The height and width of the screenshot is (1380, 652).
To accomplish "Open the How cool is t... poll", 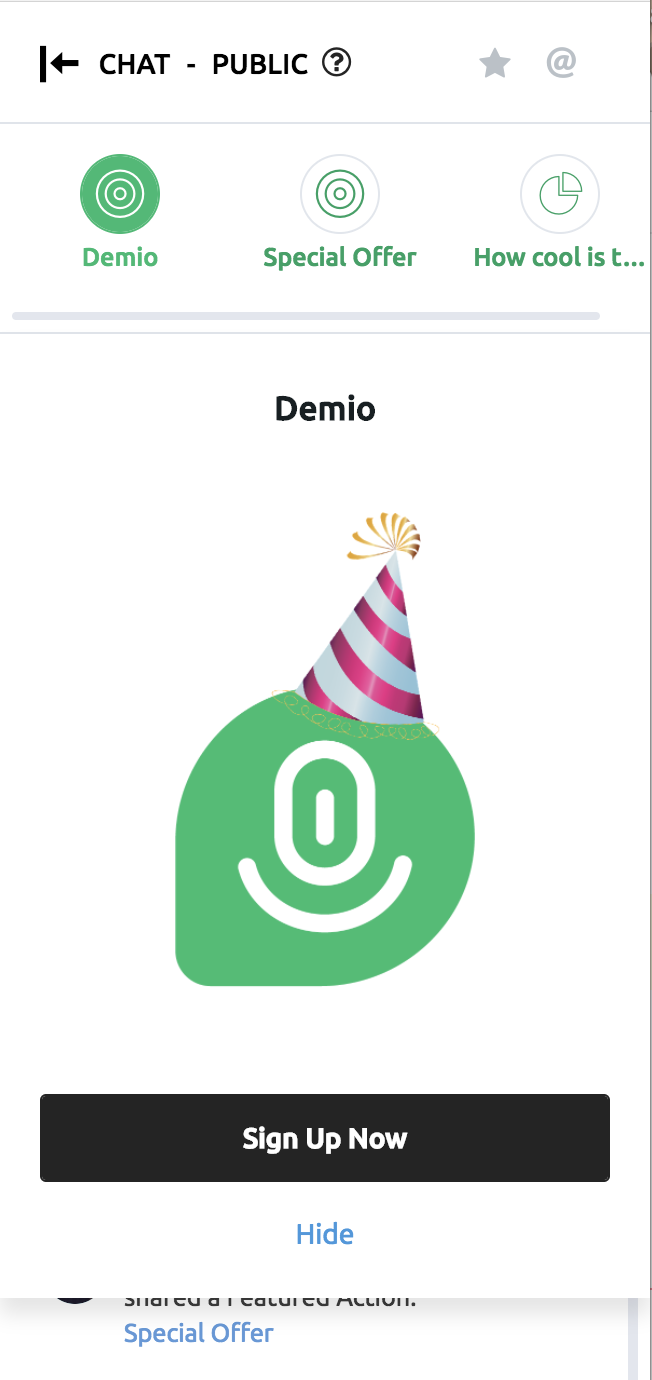I will [x=560, y=212].
